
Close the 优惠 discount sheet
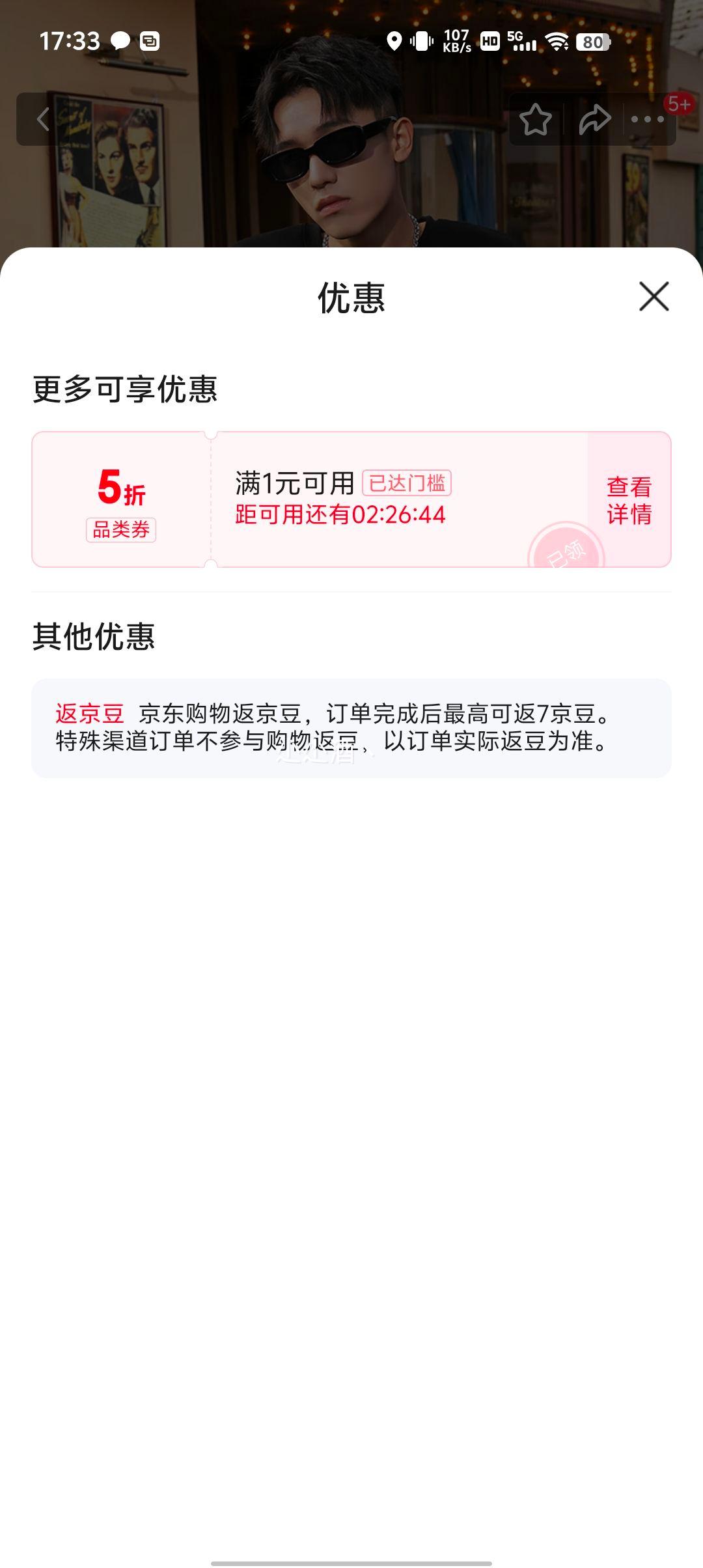tap(654, 297)
